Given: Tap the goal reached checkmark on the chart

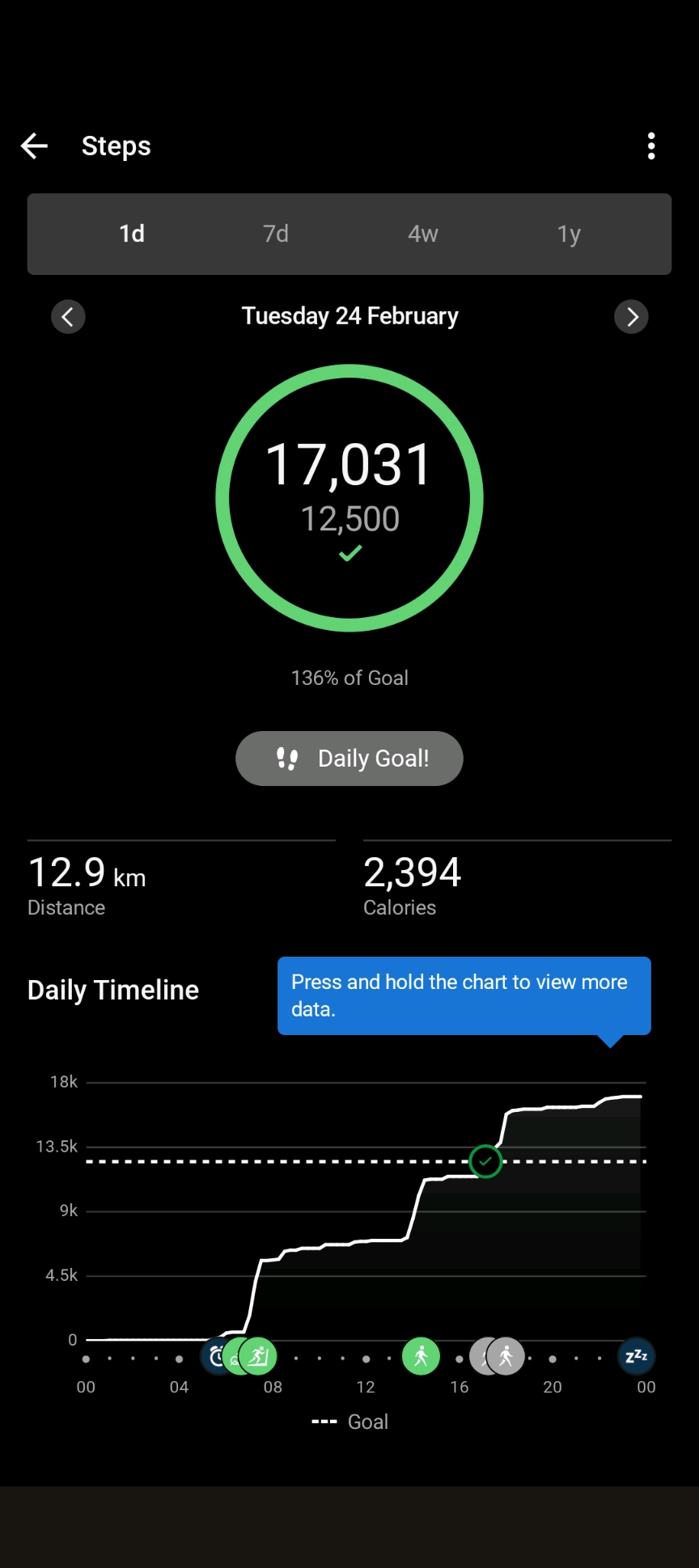Looking at the screenshot, I should pyautogui.click(x=485, y=1161).
